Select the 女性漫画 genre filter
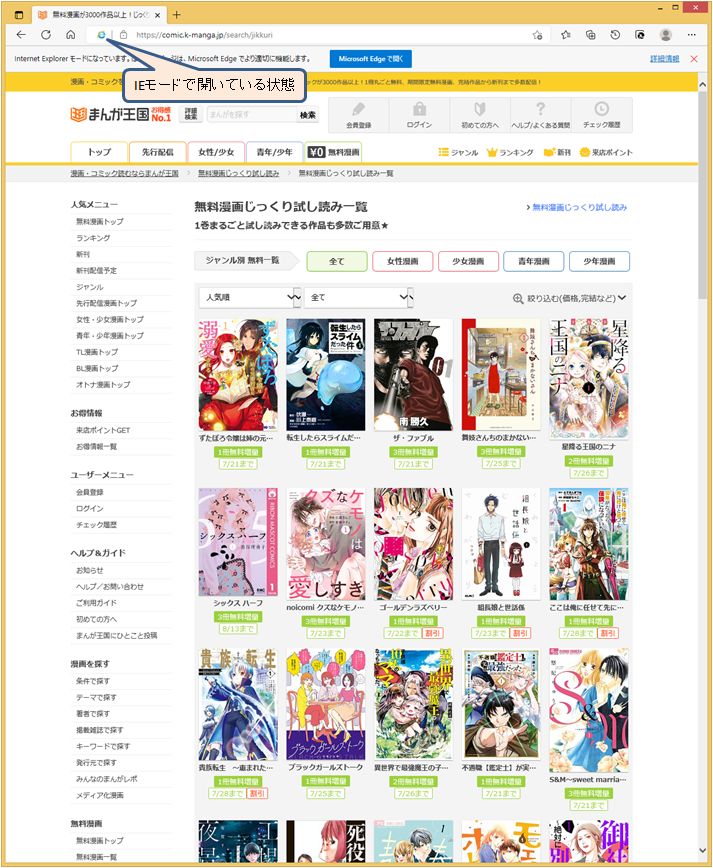 (x=402, y=261)
